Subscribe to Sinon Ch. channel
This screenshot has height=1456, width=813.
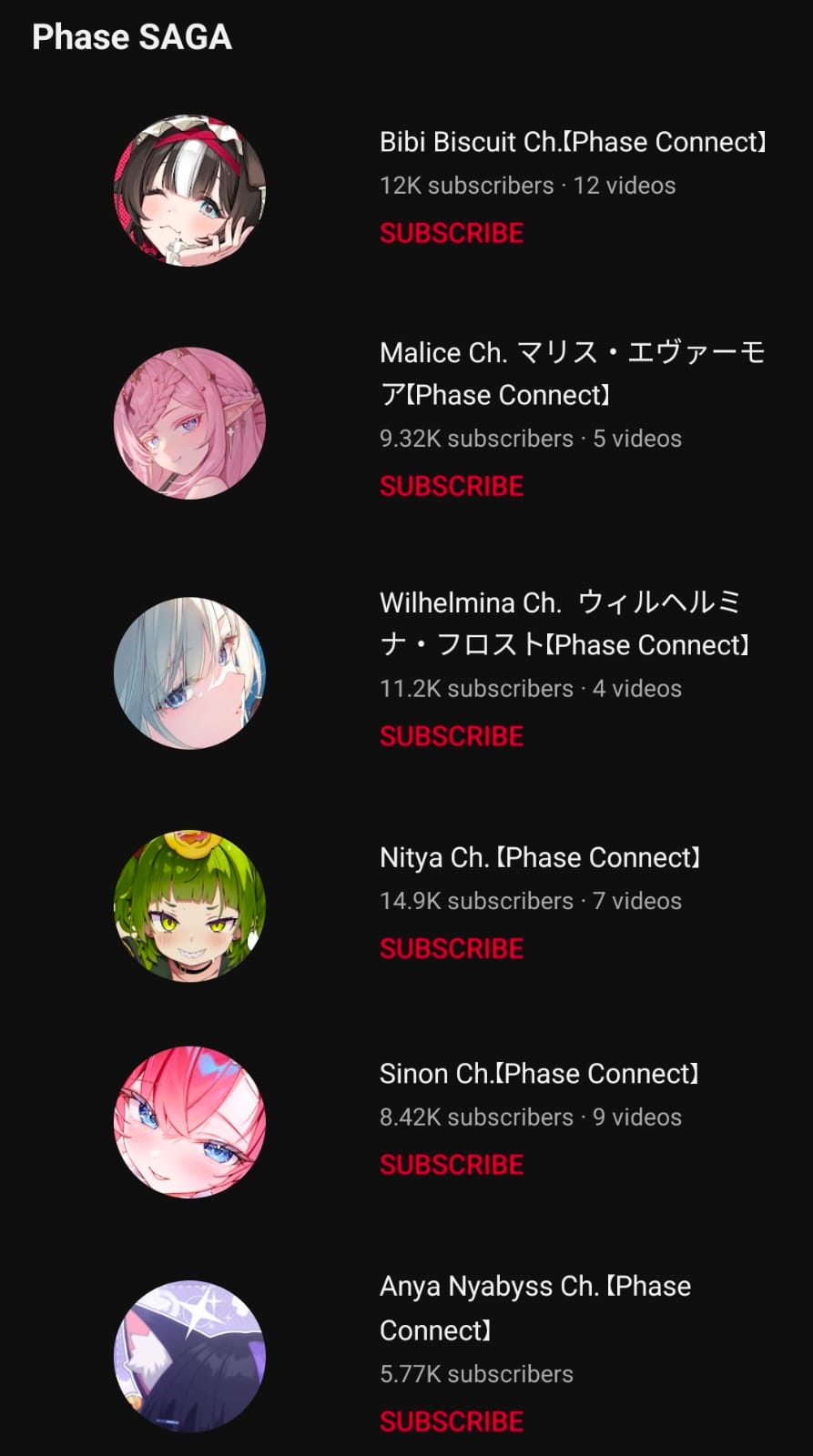(x=451, y=1165)
